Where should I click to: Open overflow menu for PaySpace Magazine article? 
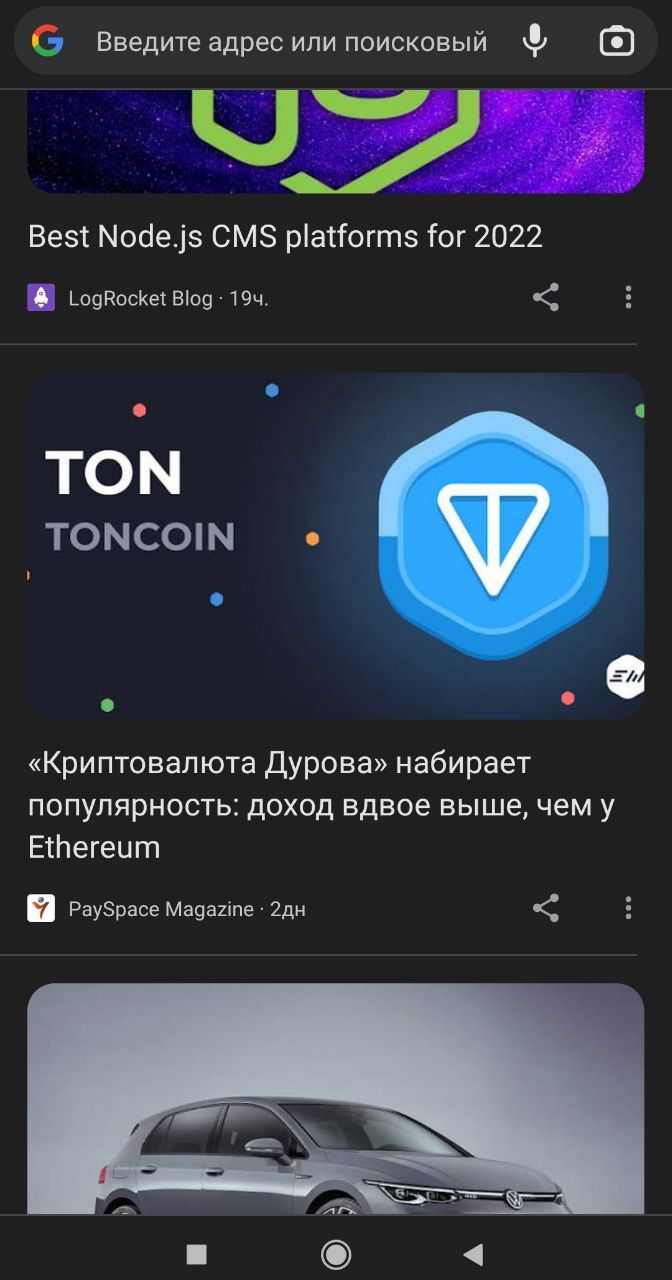click(628, 908)
